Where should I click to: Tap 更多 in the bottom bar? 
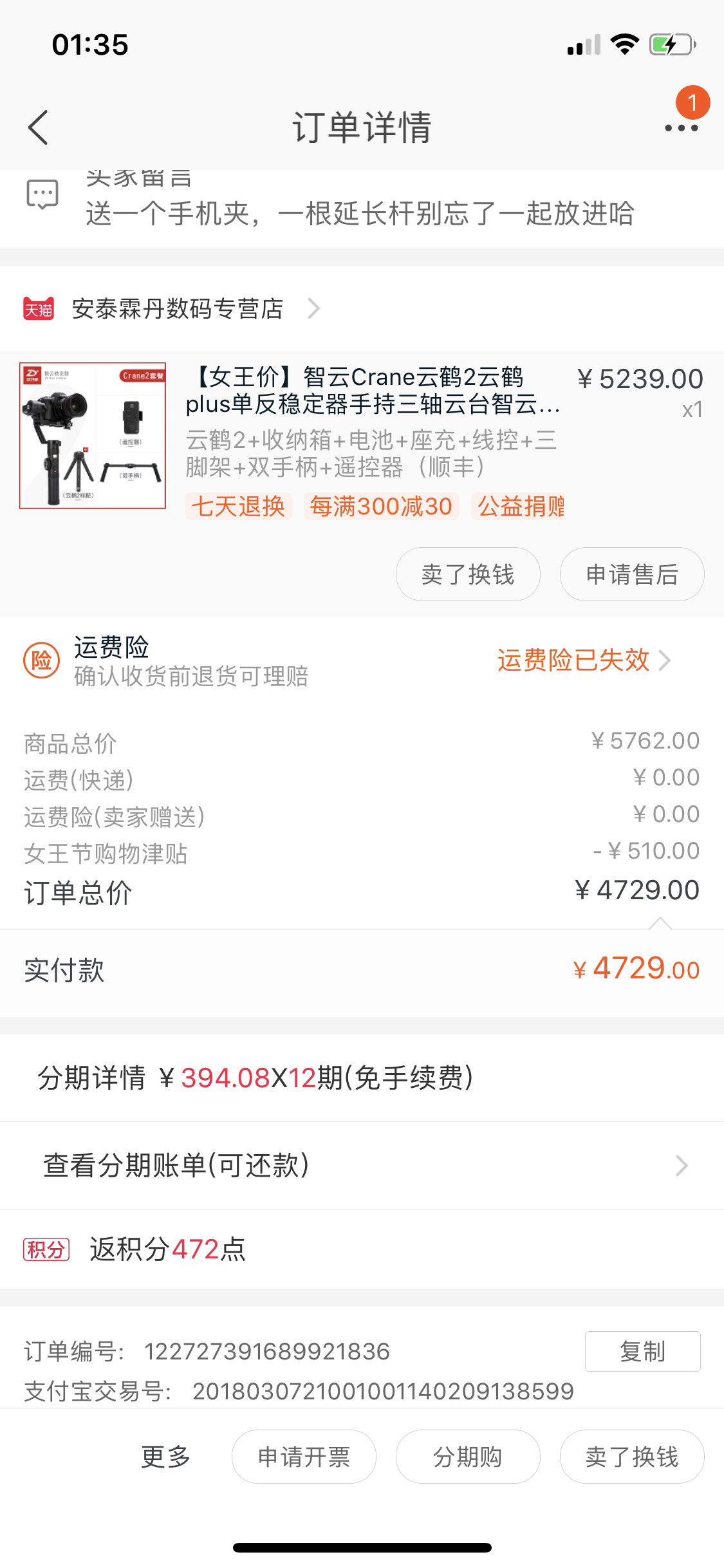166,1457
